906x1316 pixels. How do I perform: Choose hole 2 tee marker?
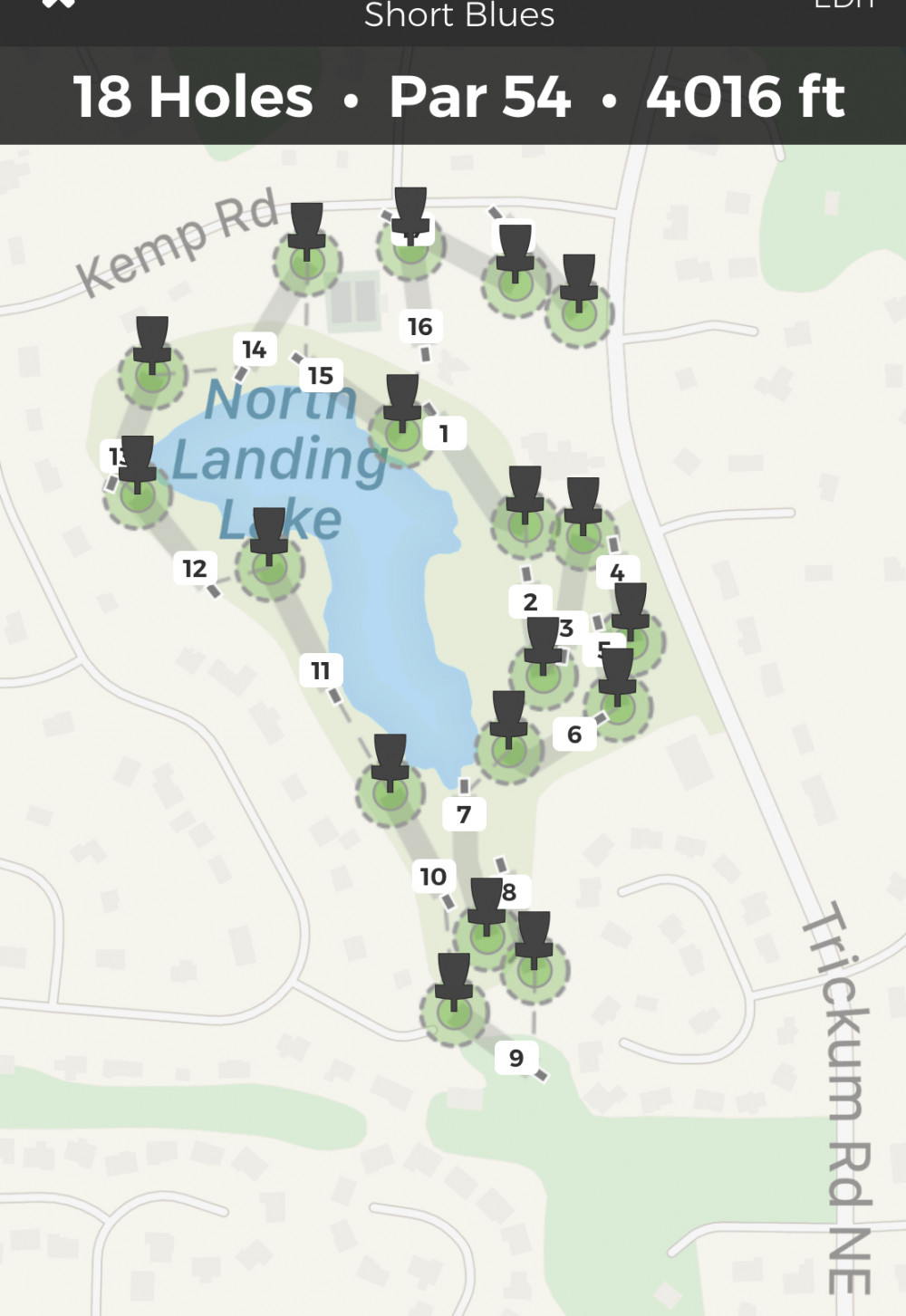530,601
